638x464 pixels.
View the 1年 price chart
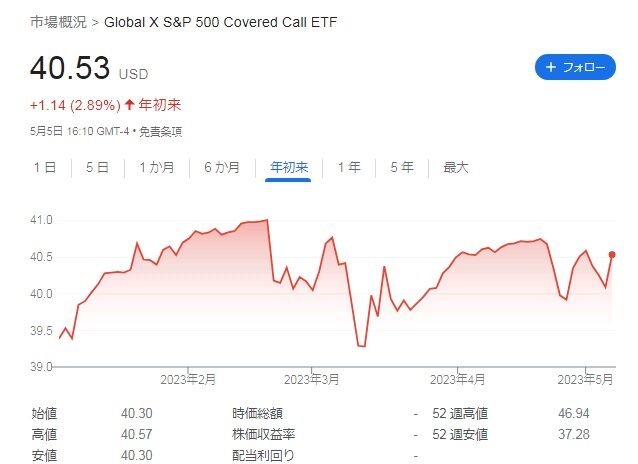click(x=349, y=167)
